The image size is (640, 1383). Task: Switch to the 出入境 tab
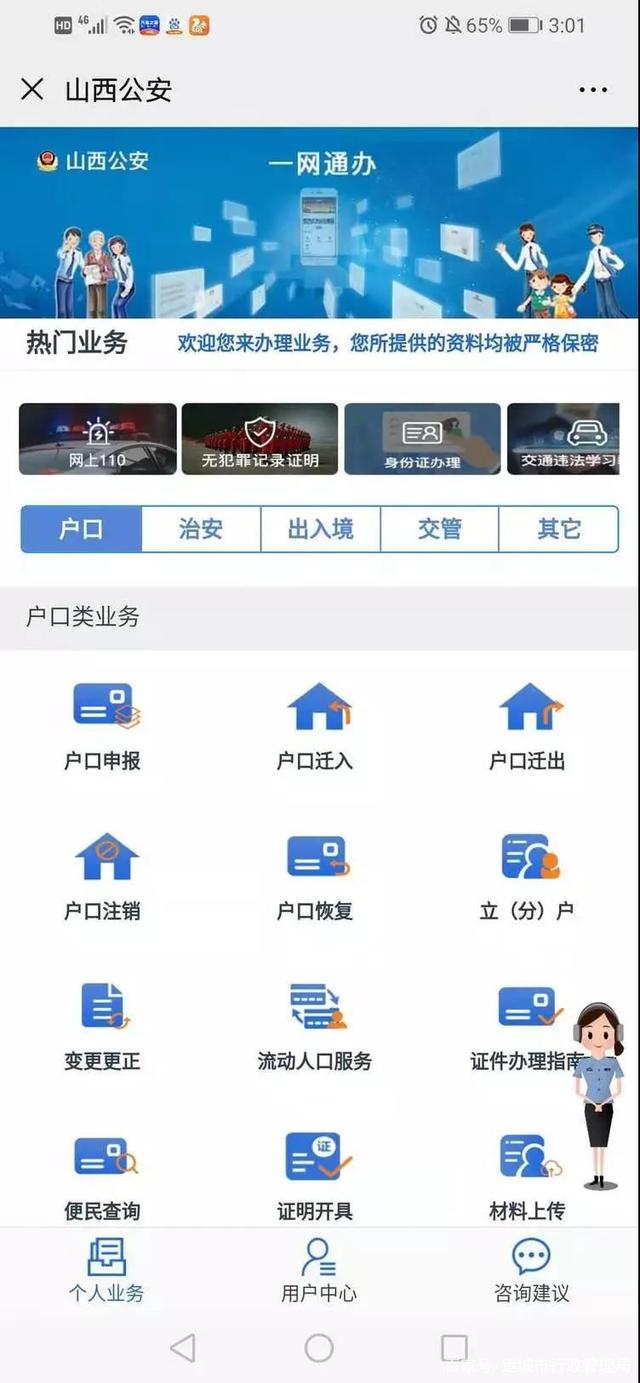coord(320,529)
